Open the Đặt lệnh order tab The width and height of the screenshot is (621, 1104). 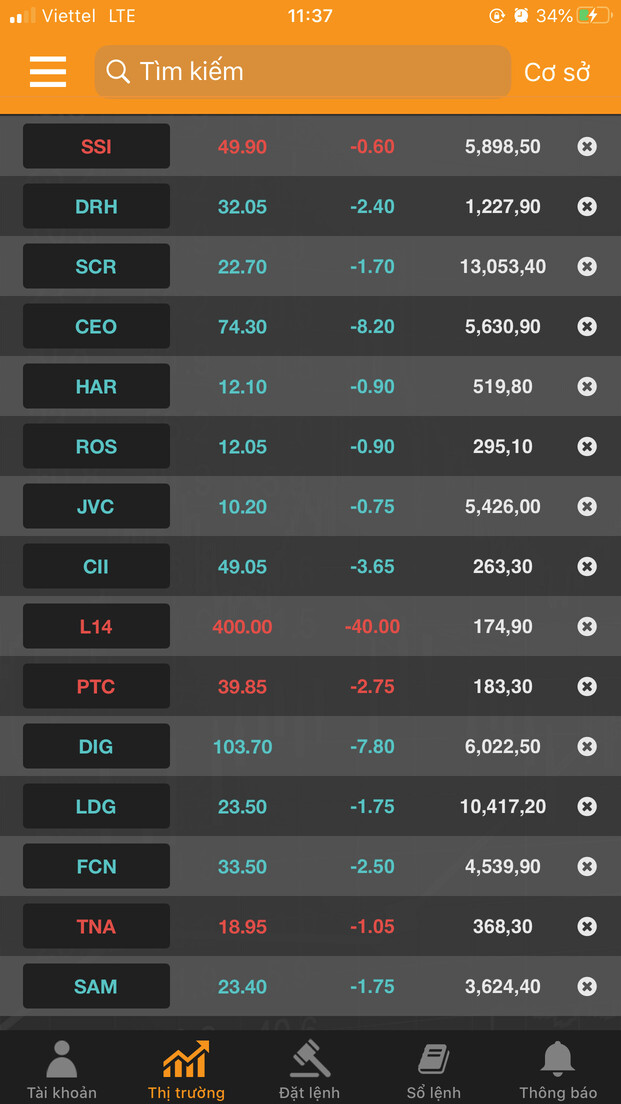coord(309,1070)
